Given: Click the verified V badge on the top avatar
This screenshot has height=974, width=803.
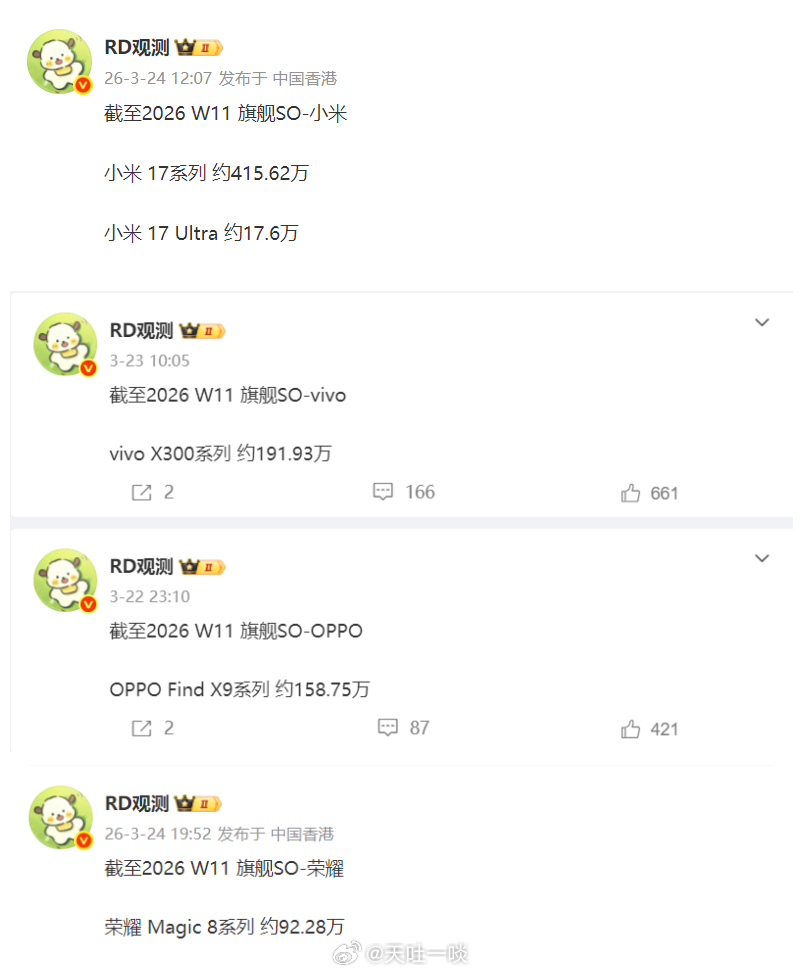Looking at the screenshot, I should click(x=85, y=84).
